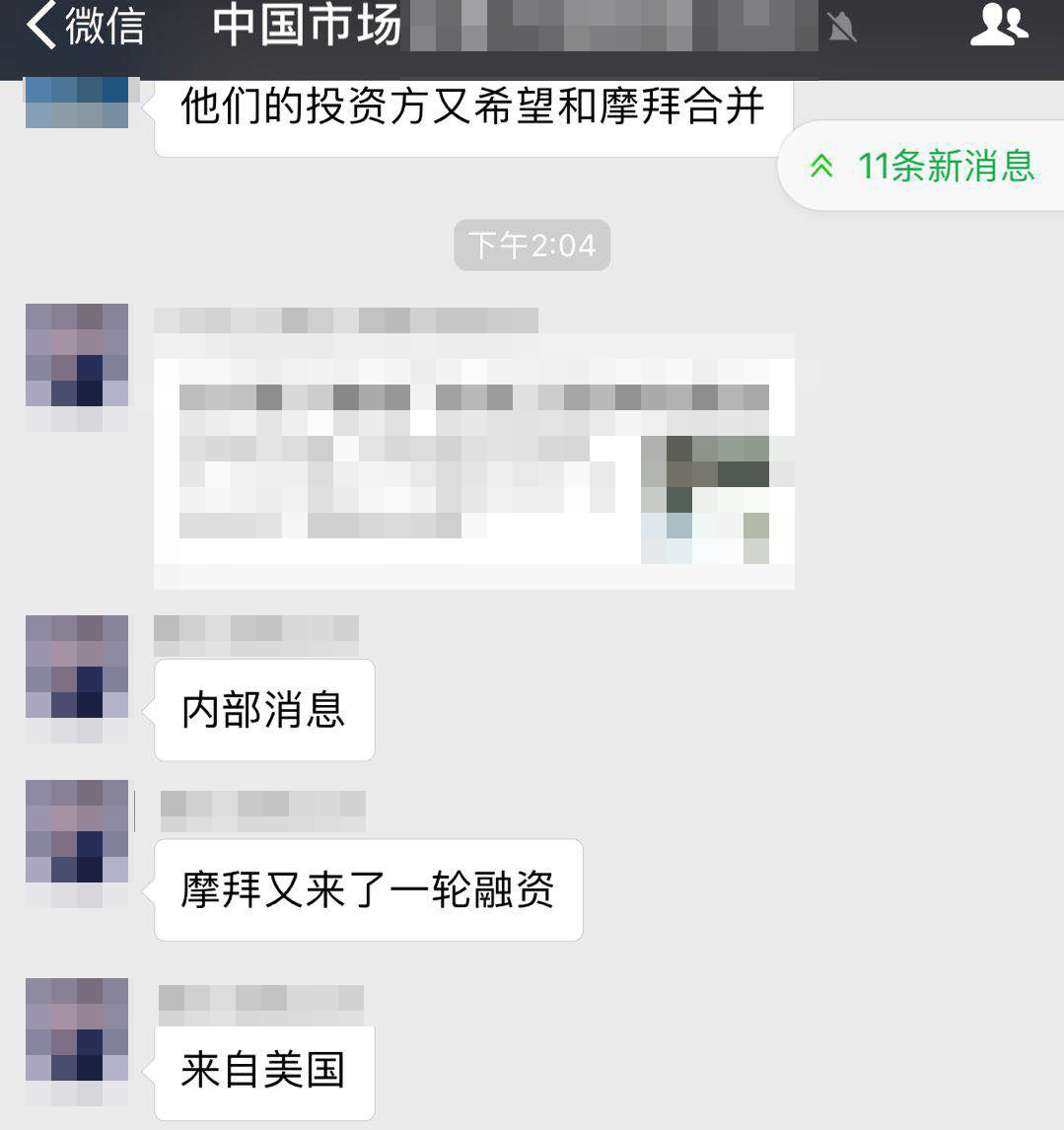This screenshot has width=1064, height=1130.
Task: Open the group members info icon
Action: (999, 27)
